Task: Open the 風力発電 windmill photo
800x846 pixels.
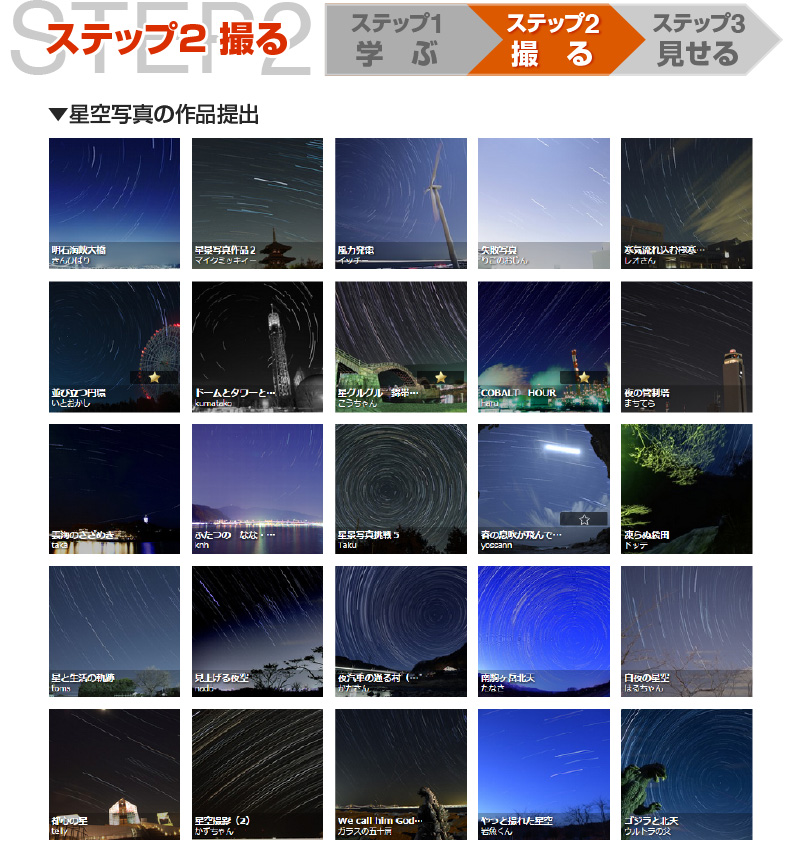Action: pyautogui.click(x=400, y=203)
